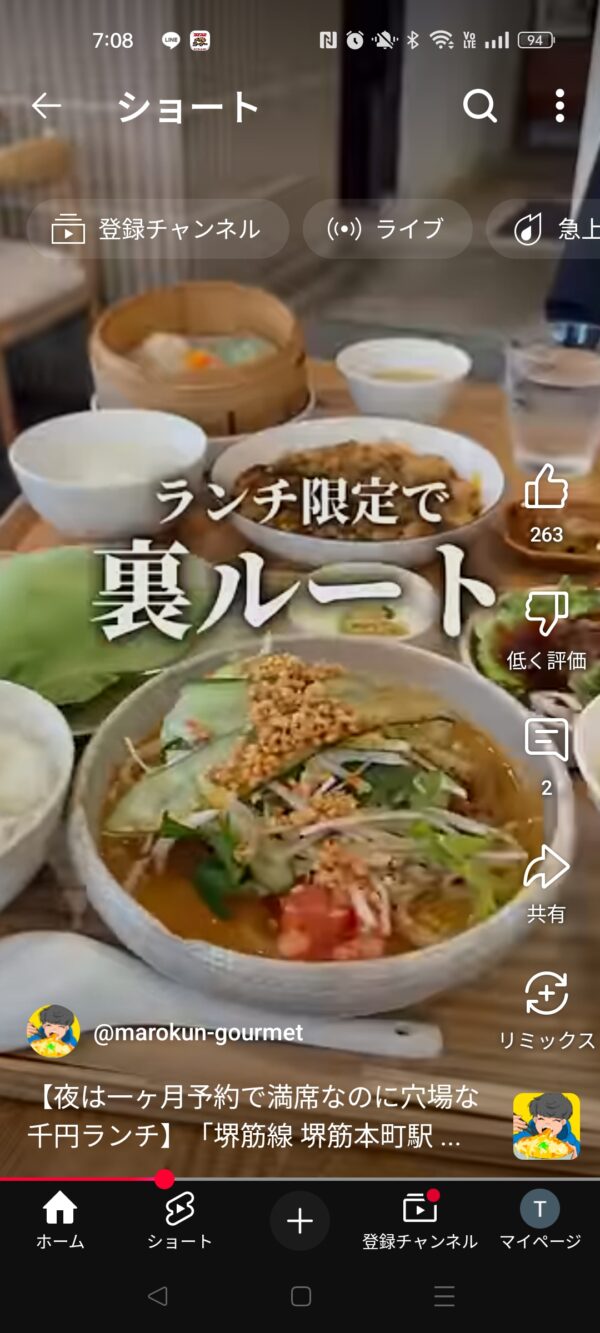Viewport: 600px width, 1333px height.
Task: Open the 登録チャンネル tab in bottom bar
Action: (x=420, y=1222)
